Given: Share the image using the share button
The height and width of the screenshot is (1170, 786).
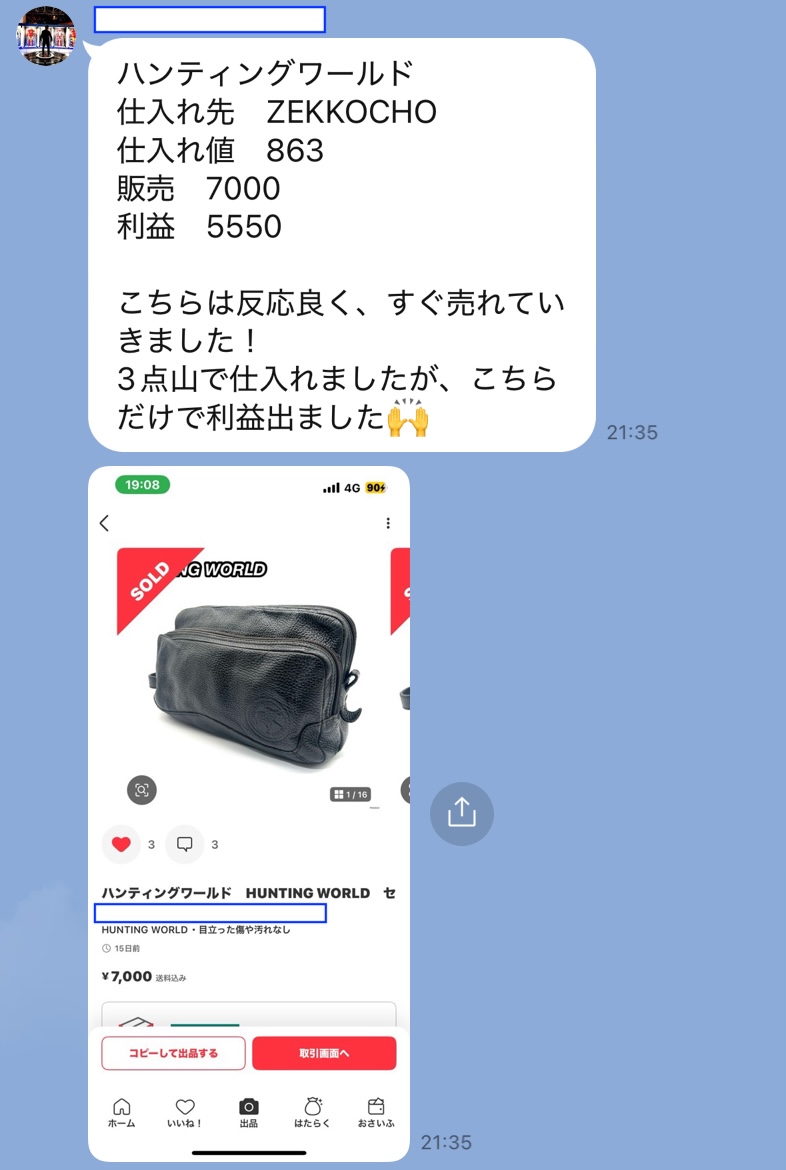Looking at the screenshot, I should (461, 812).
